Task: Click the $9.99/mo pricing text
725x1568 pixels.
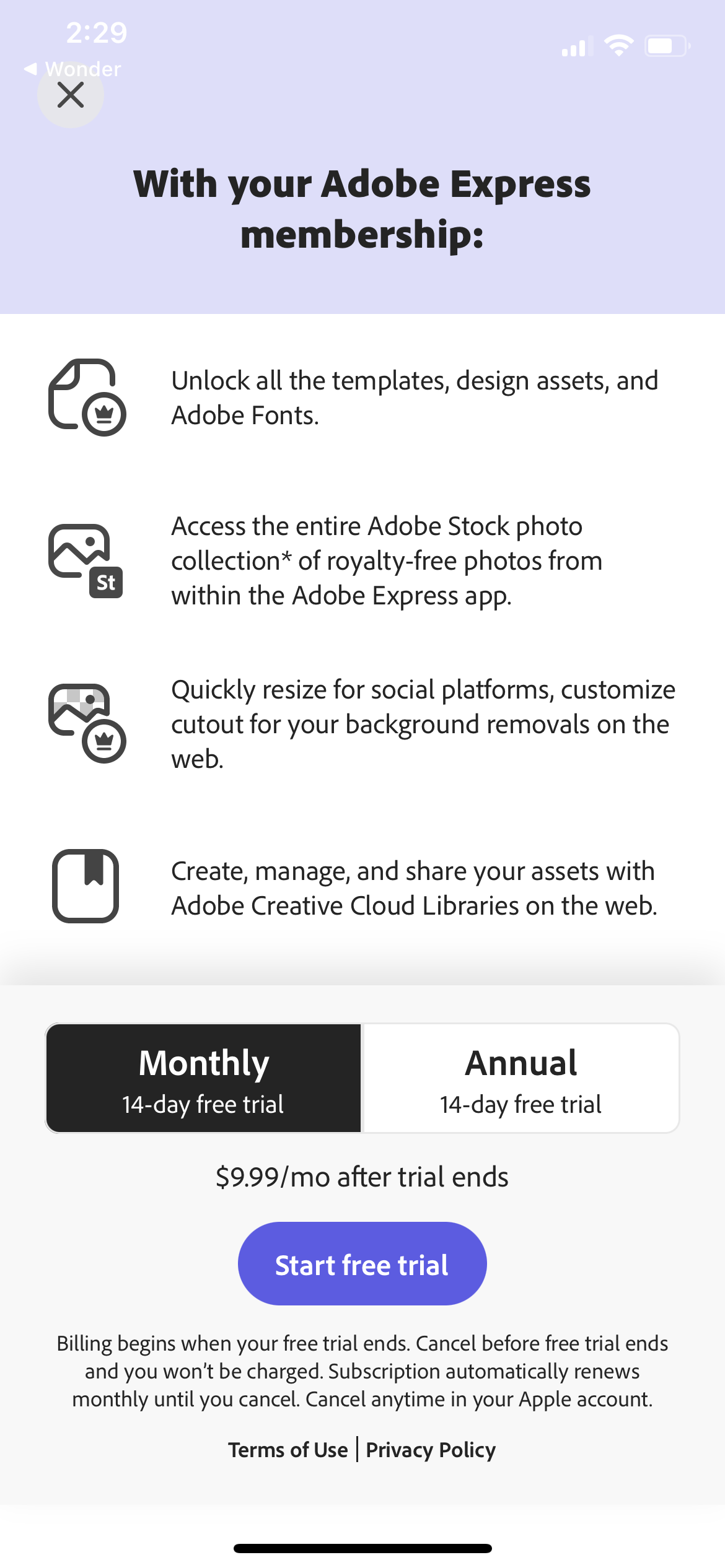Action: click(362, 1177)
